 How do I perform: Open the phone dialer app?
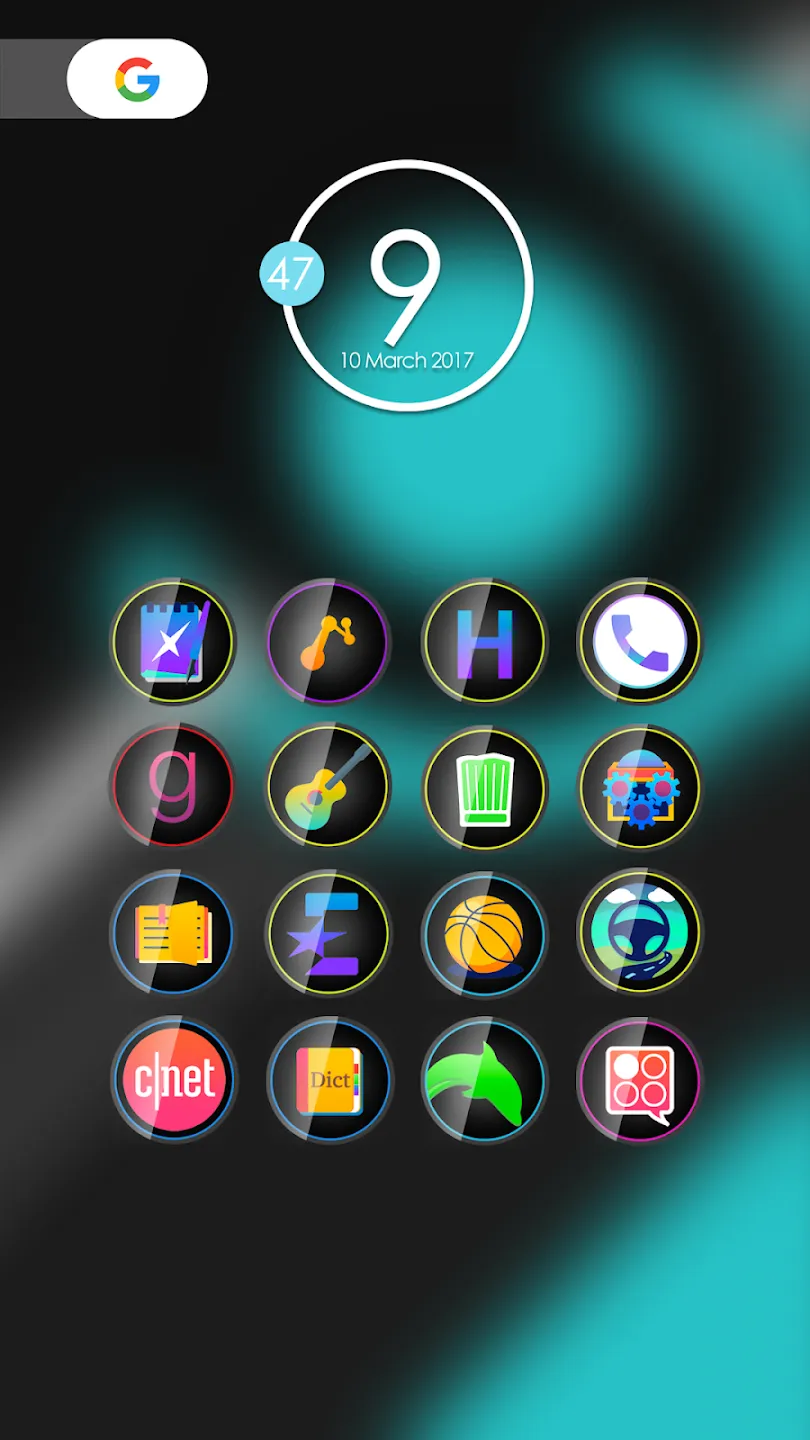click(x=640, y=640)
